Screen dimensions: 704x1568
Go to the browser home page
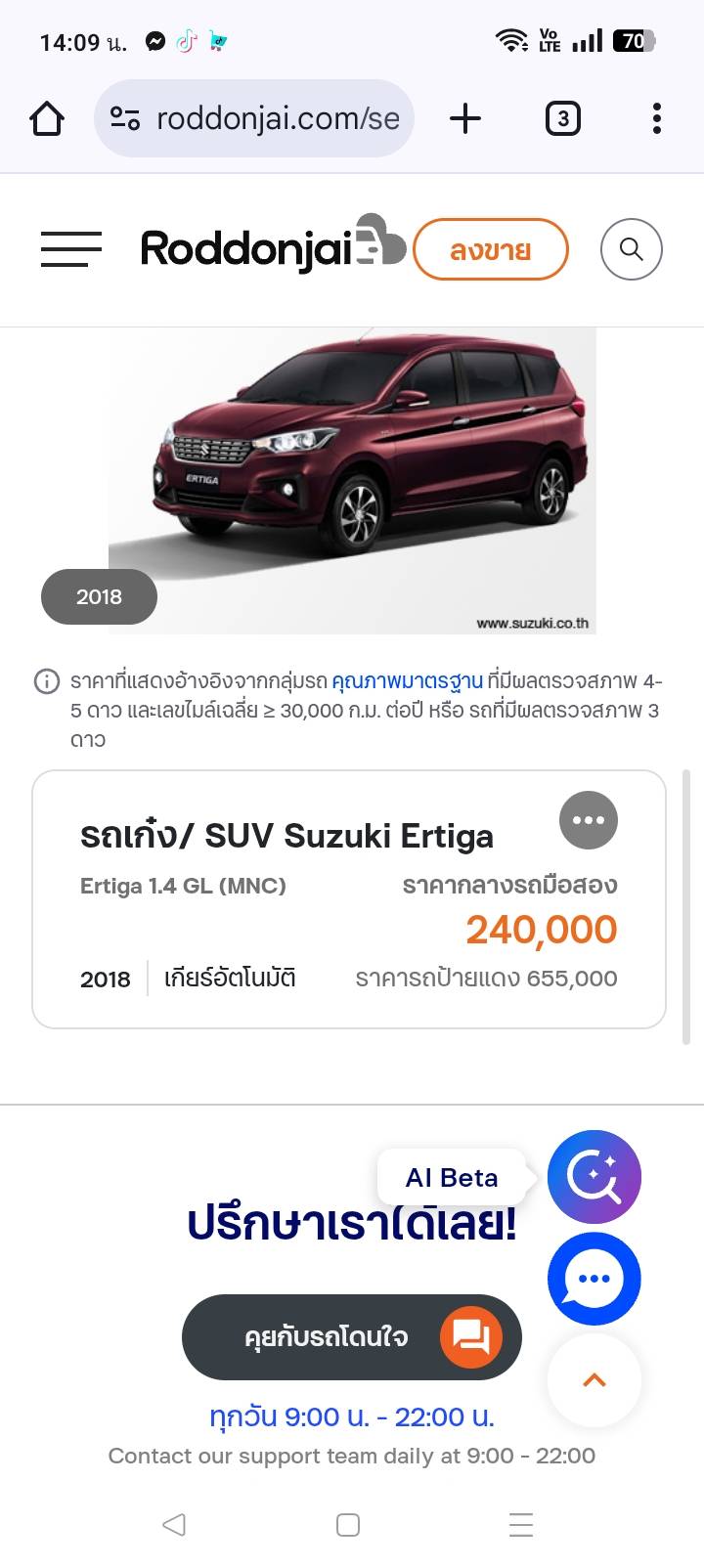pos(47,119)
